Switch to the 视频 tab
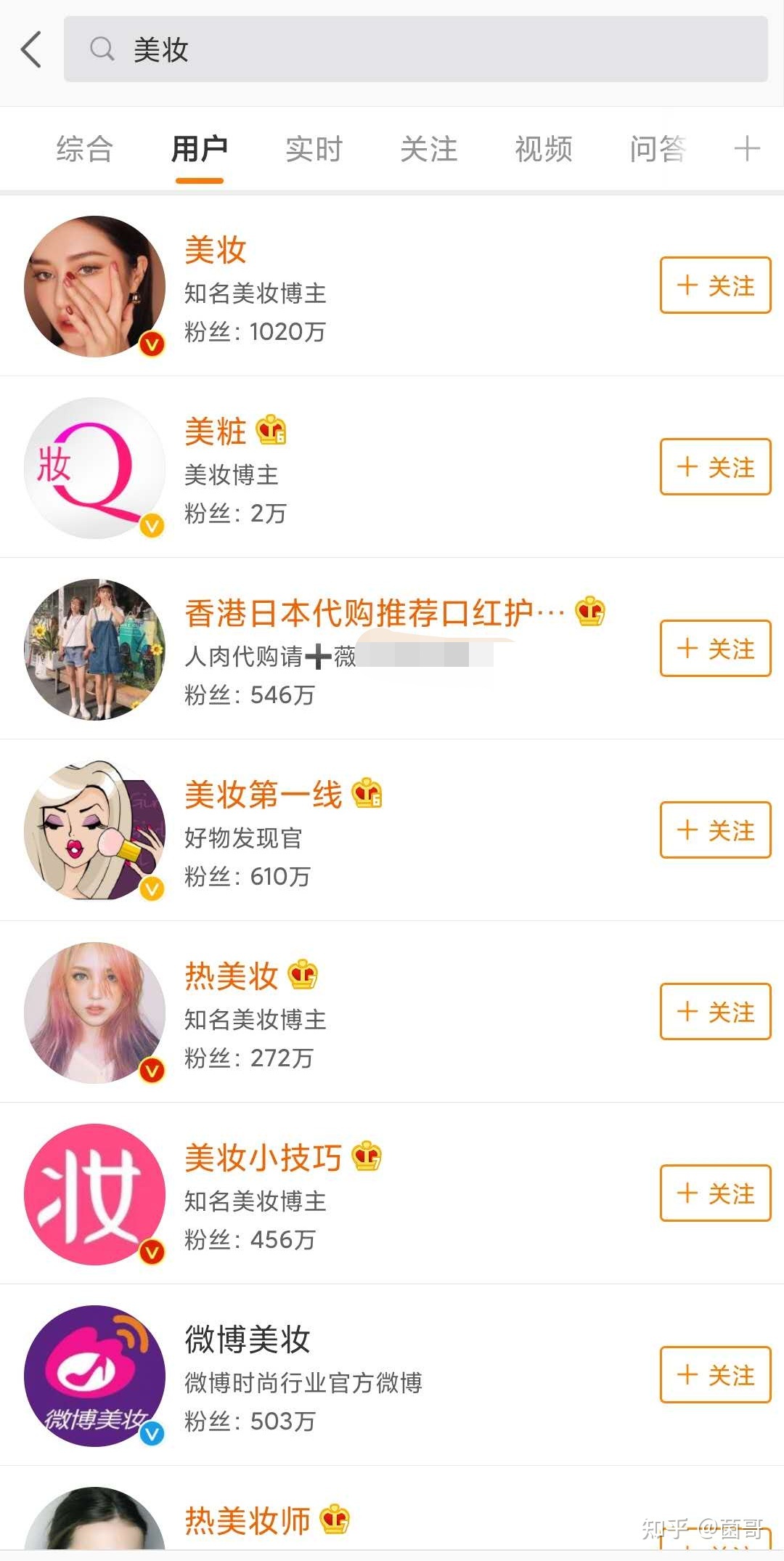This screenshot has height=1561, width=784. [542, 149]
